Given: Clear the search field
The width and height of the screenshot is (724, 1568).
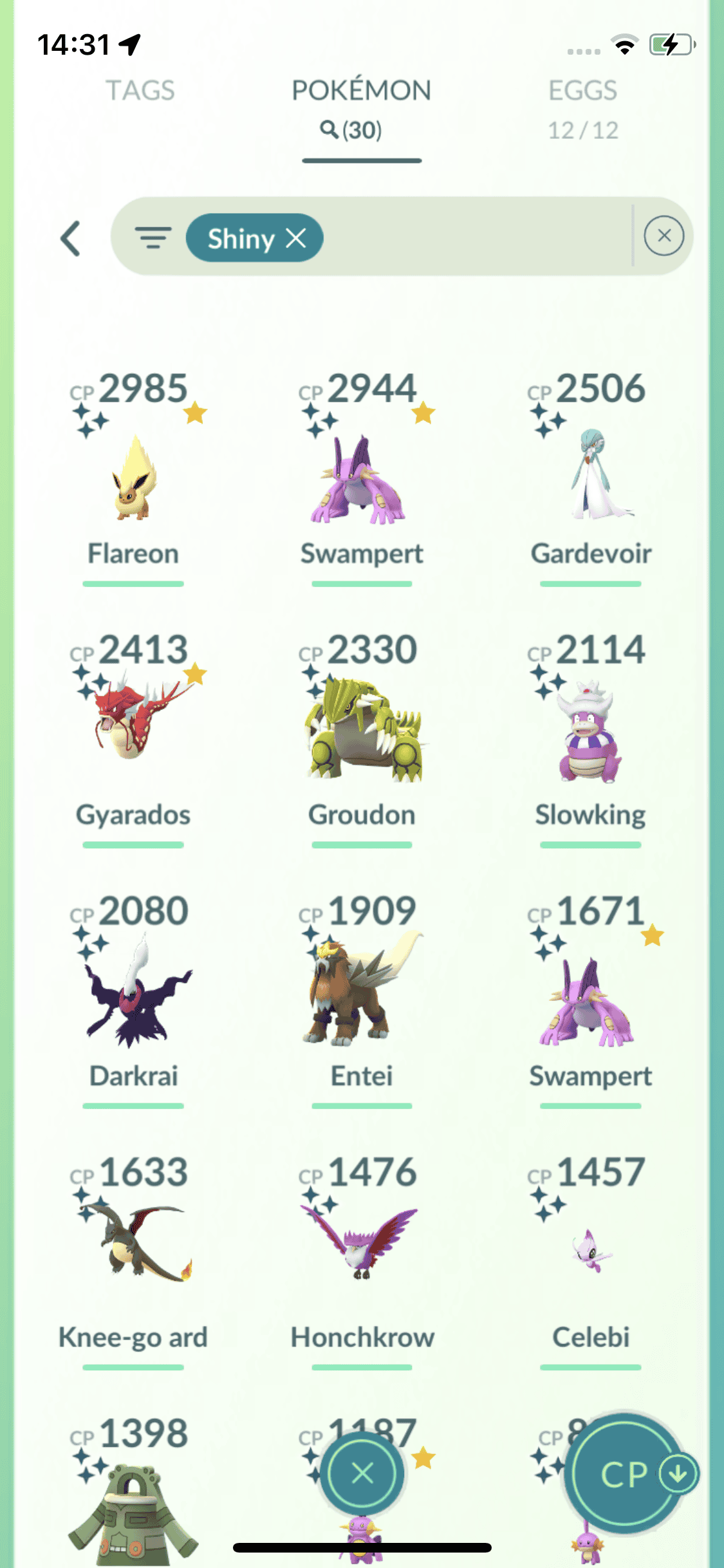Looking at the screenshot, I should [x=664, y=236].
